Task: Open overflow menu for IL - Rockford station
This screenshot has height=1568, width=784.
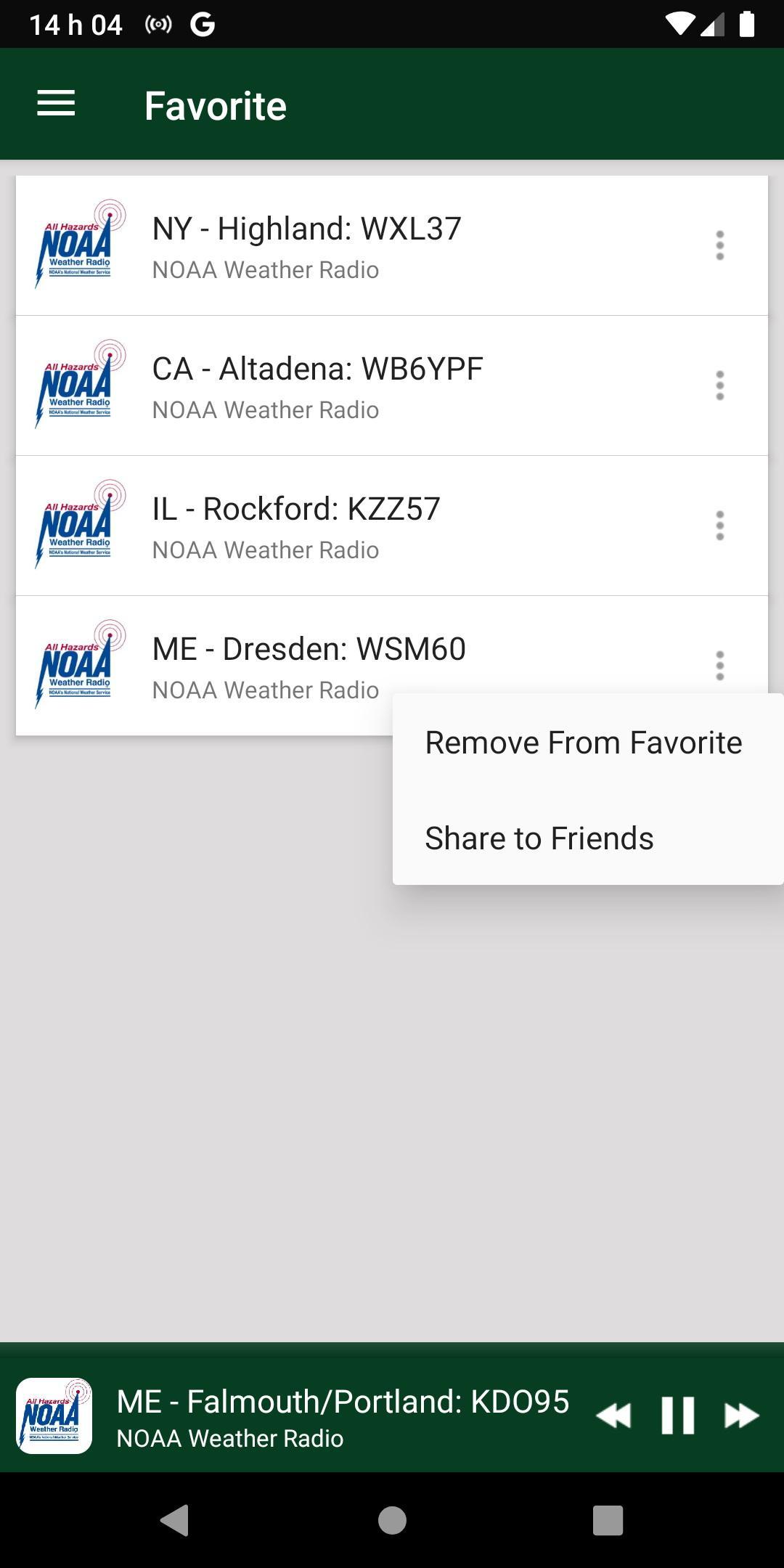Action: pos(719,526)
